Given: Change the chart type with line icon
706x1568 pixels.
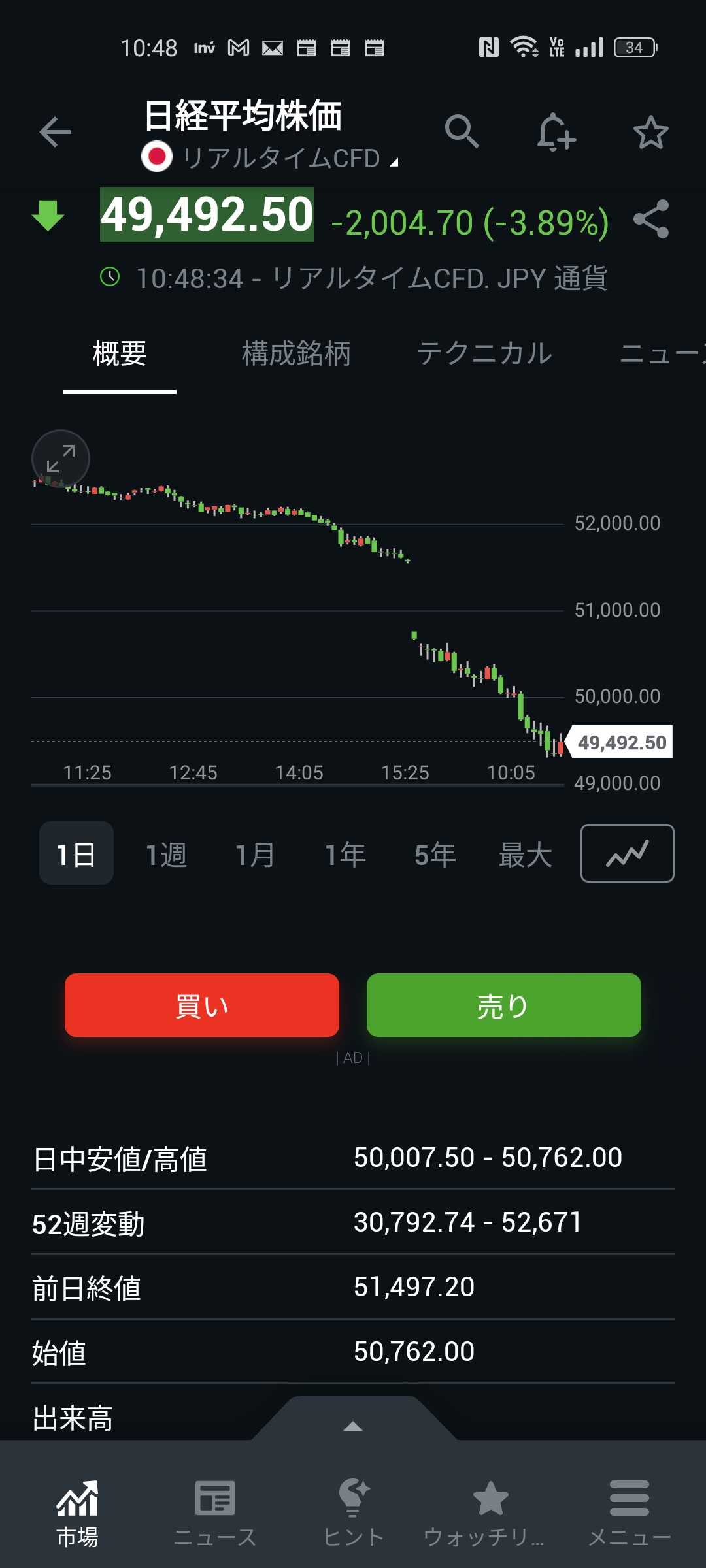Looking at the screenshot, I should (627, 853).
